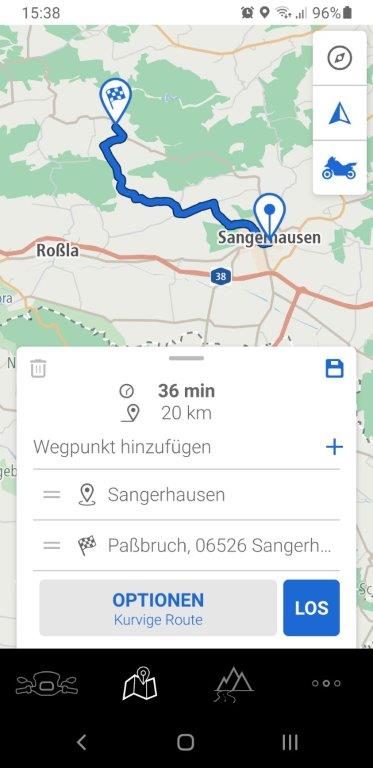Tap the system home button
Image resolution: width=373 pixels, height=768 pixels.
pyautogui.click(x=186, y=743)
